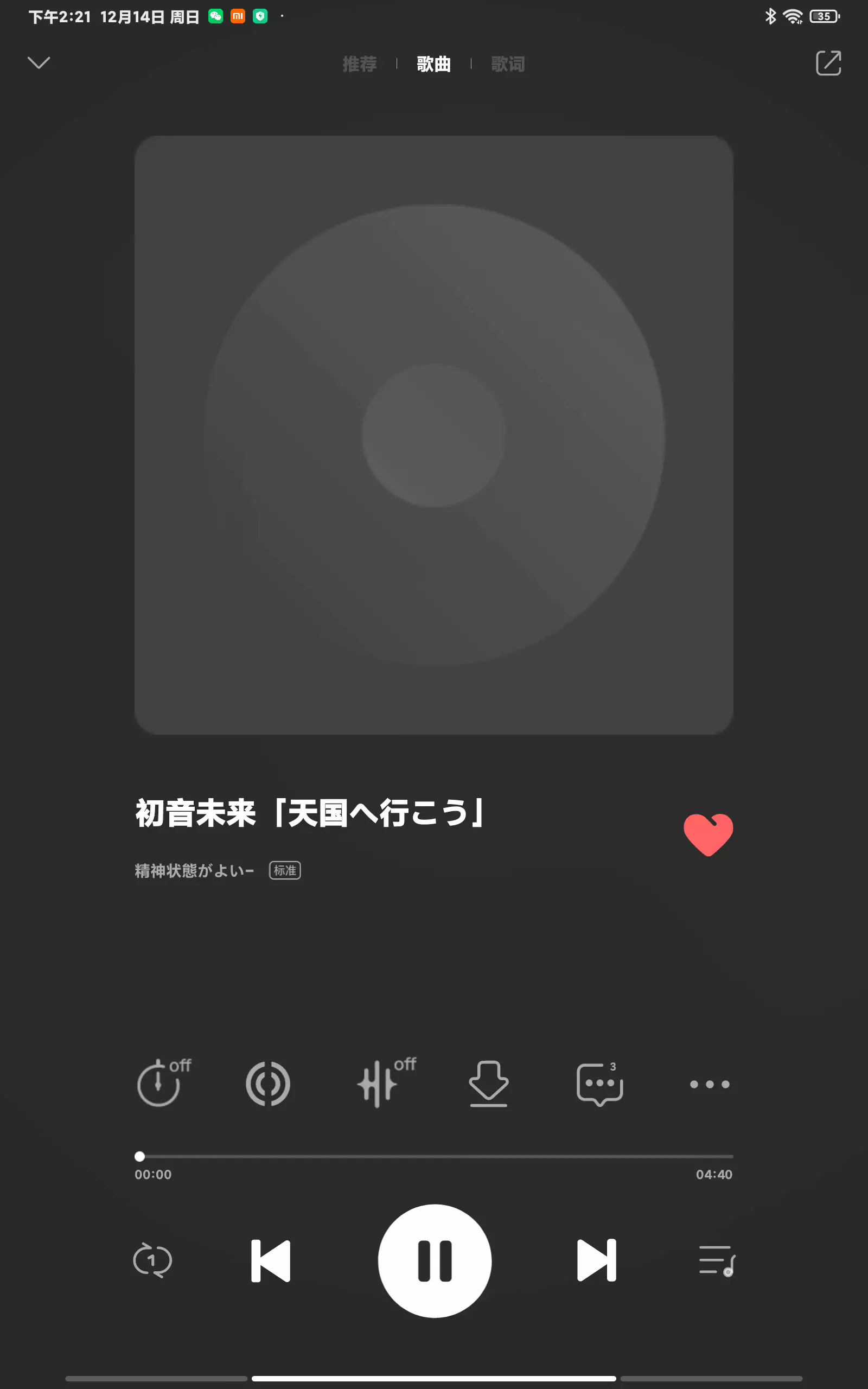Unlike the song via the red heart
Image resolution: width=868 pixels, height=1389 pixels.
click(x=708, y=834)
